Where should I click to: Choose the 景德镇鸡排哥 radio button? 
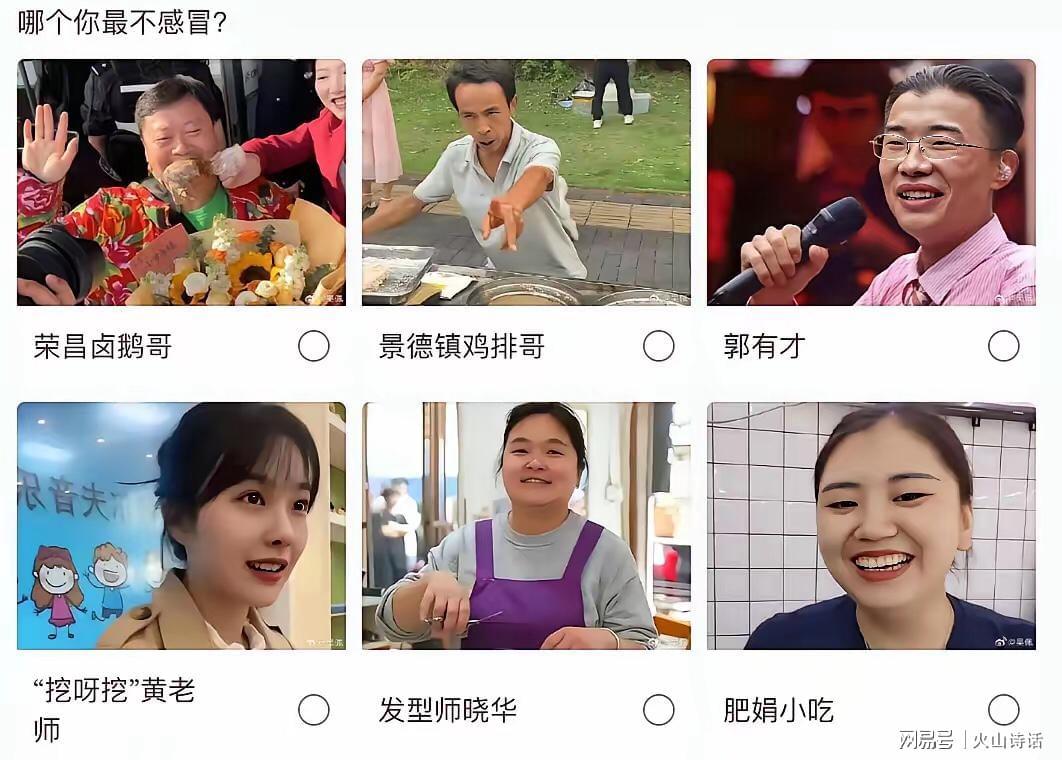pos(658,346)
